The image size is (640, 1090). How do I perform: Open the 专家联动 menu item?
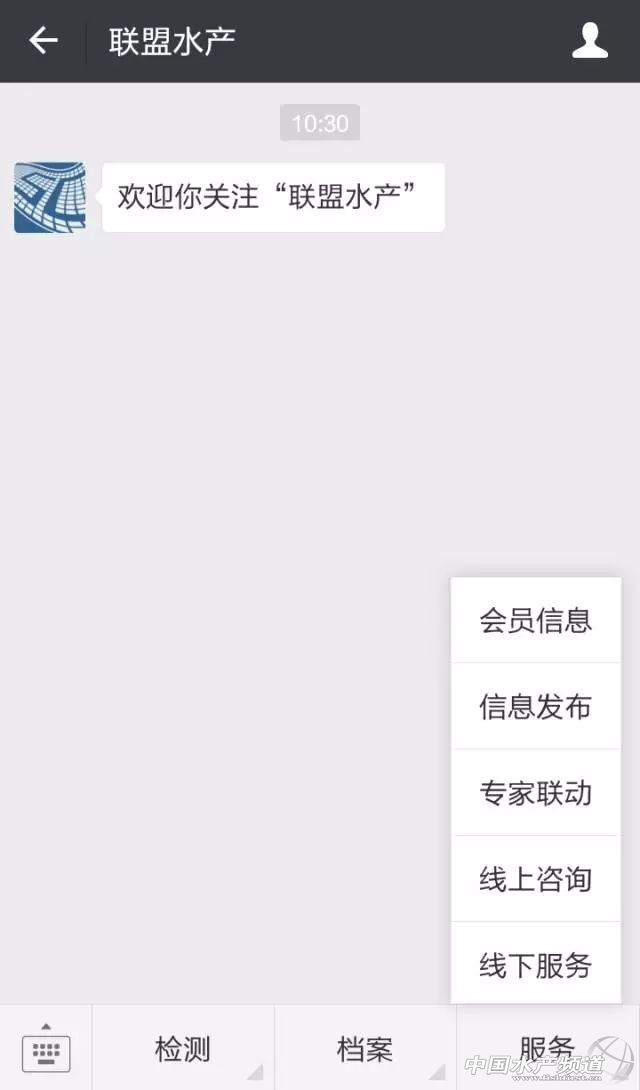[536, 793]
